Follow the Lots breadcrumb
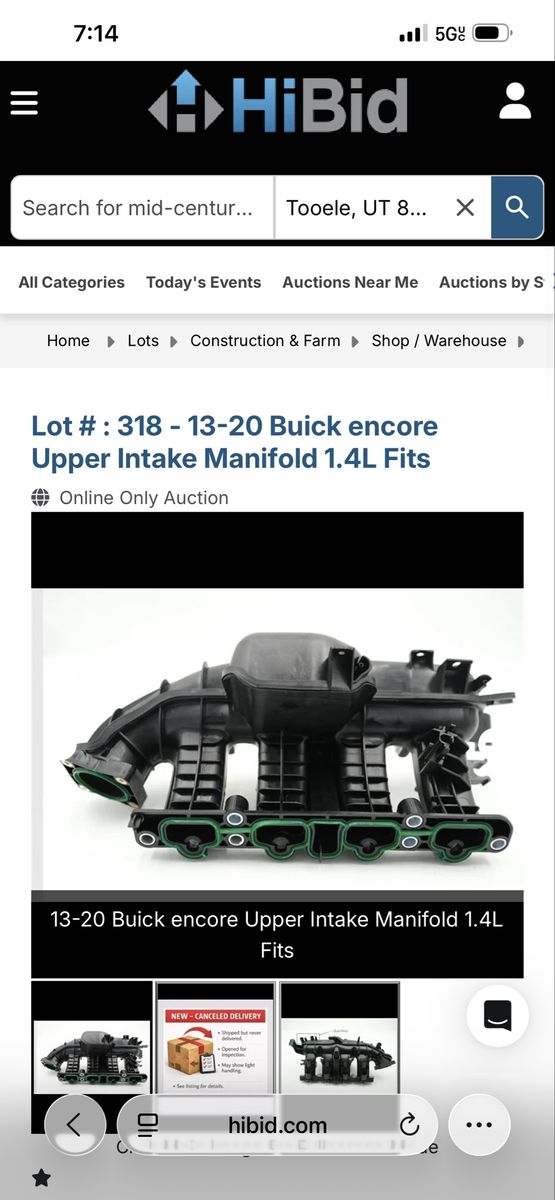This screenshot has height=1200, width=555. 143,341
